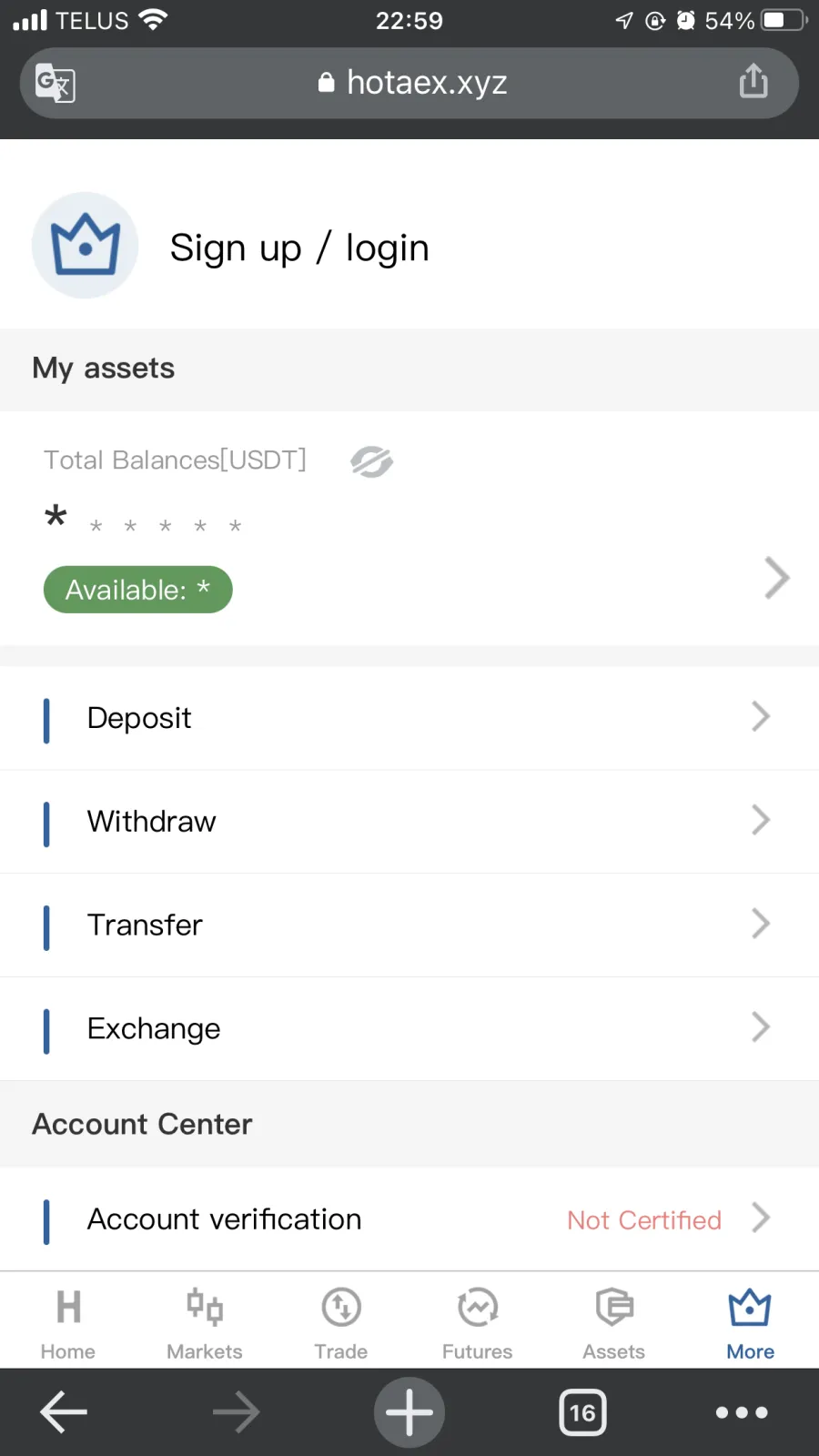Open the Transfer row
The image size is (819, 1456).
(409, 925)
